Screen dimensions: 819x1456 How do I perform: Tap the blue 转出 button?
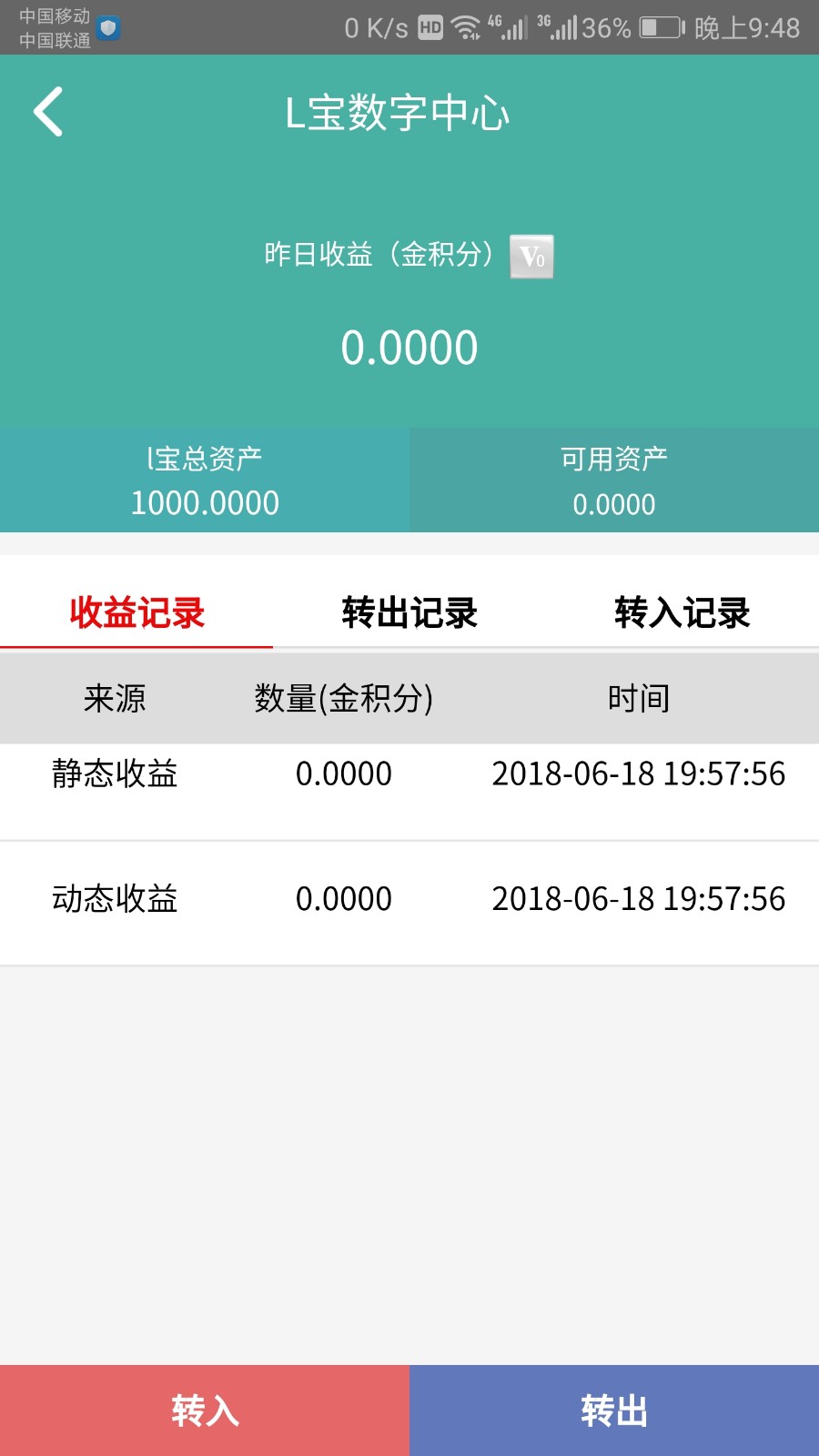tap(614, 1410)
